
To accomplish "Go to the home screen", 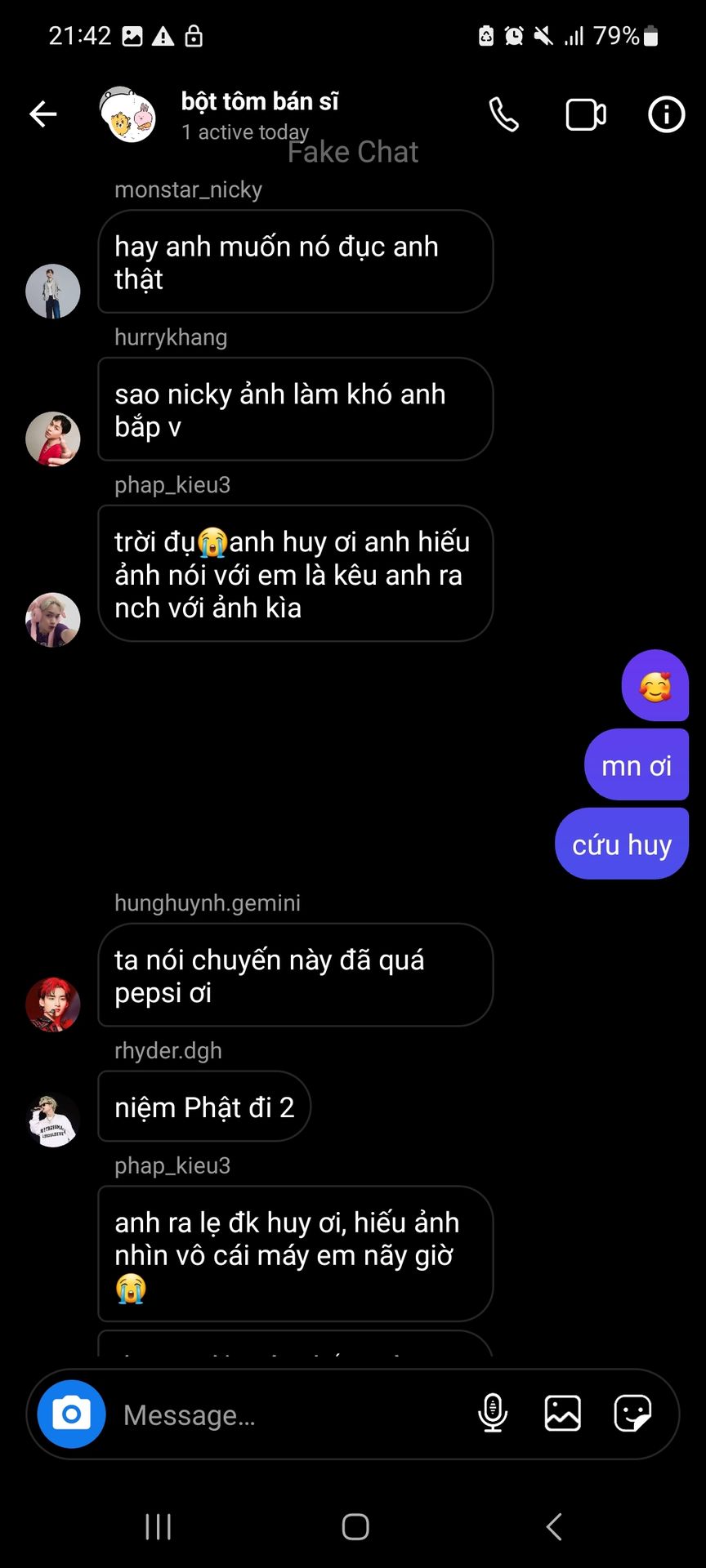I will [355, 1526].
